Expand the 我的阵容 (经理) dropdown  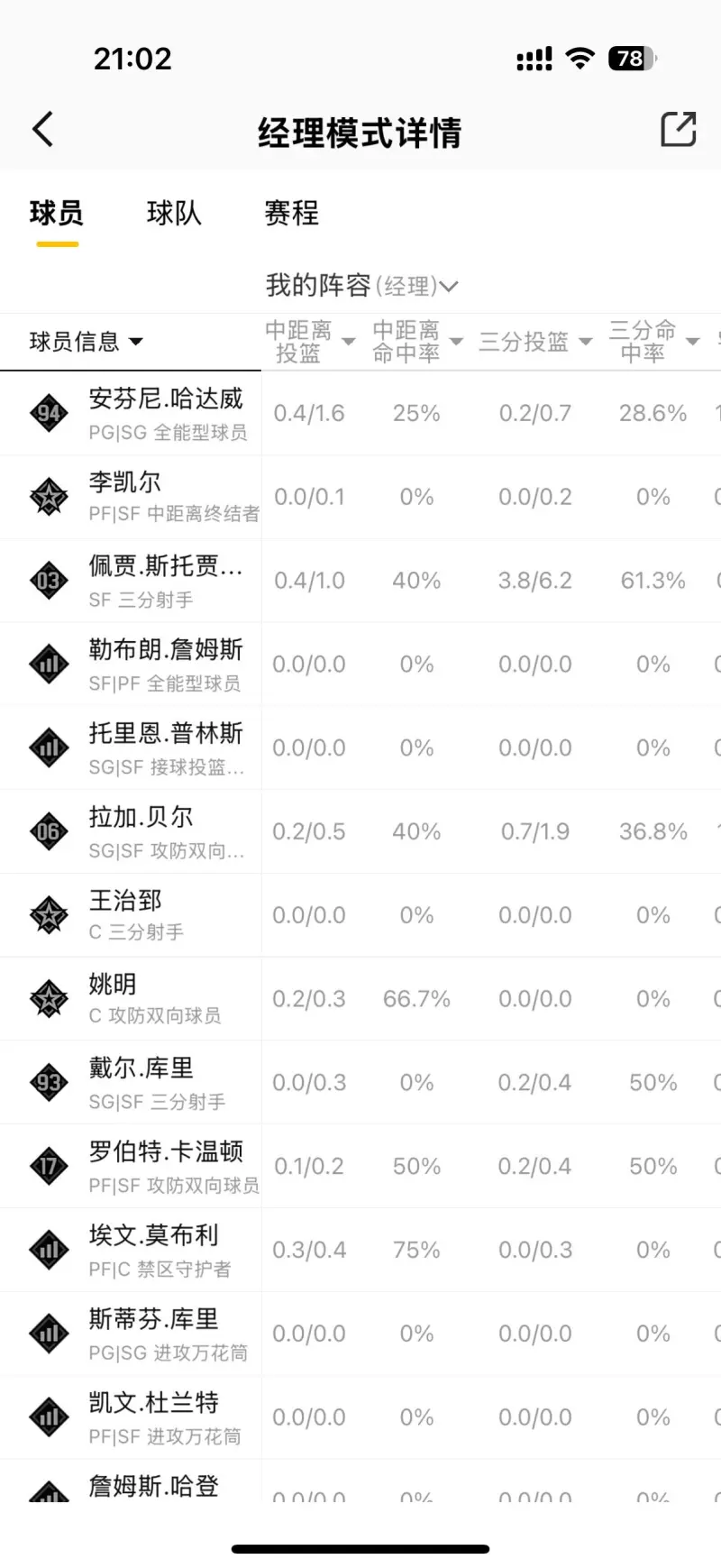pos(361,286)
